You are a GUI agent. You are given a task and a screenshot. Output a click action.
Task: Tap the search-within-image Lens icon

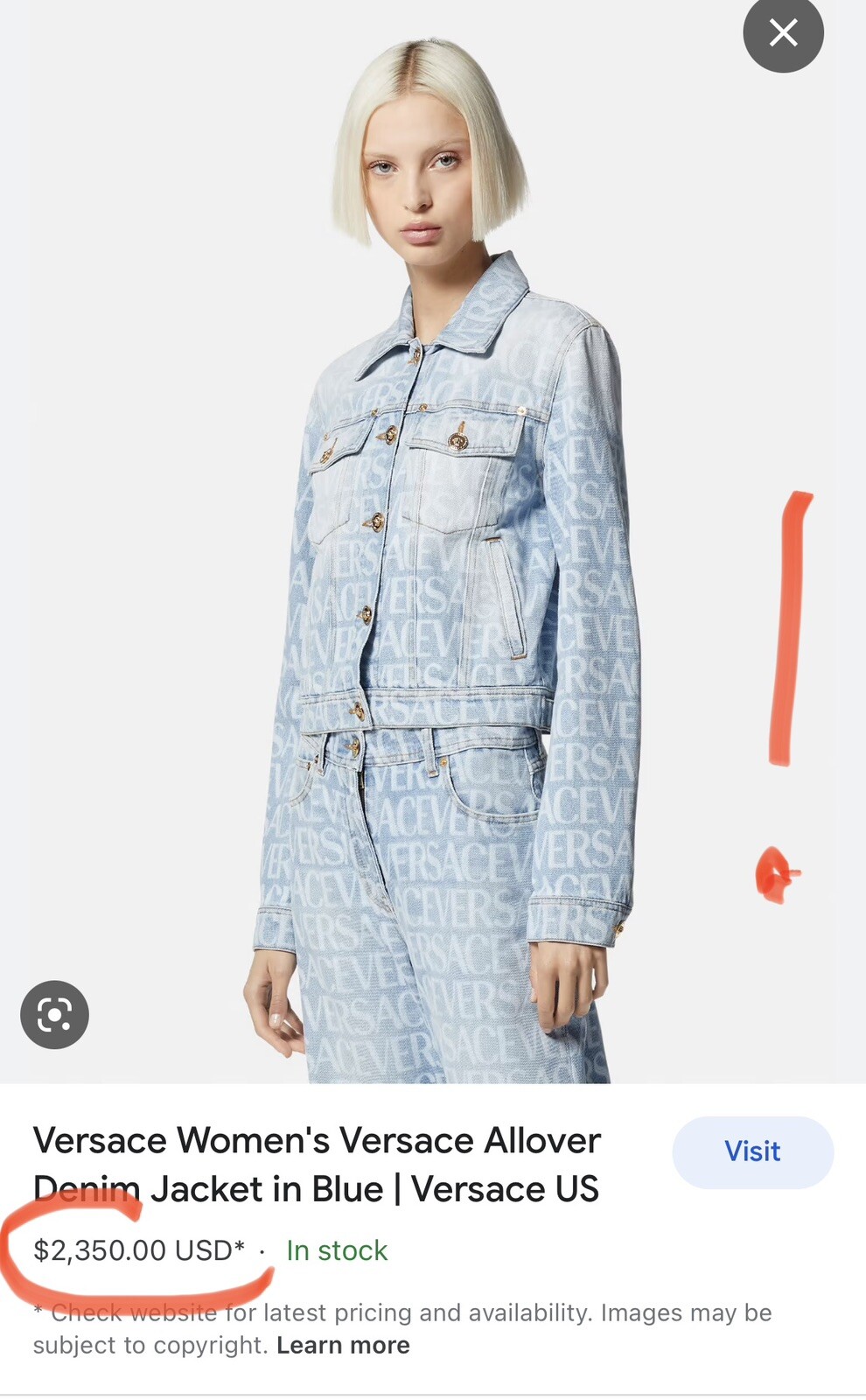54,1013
